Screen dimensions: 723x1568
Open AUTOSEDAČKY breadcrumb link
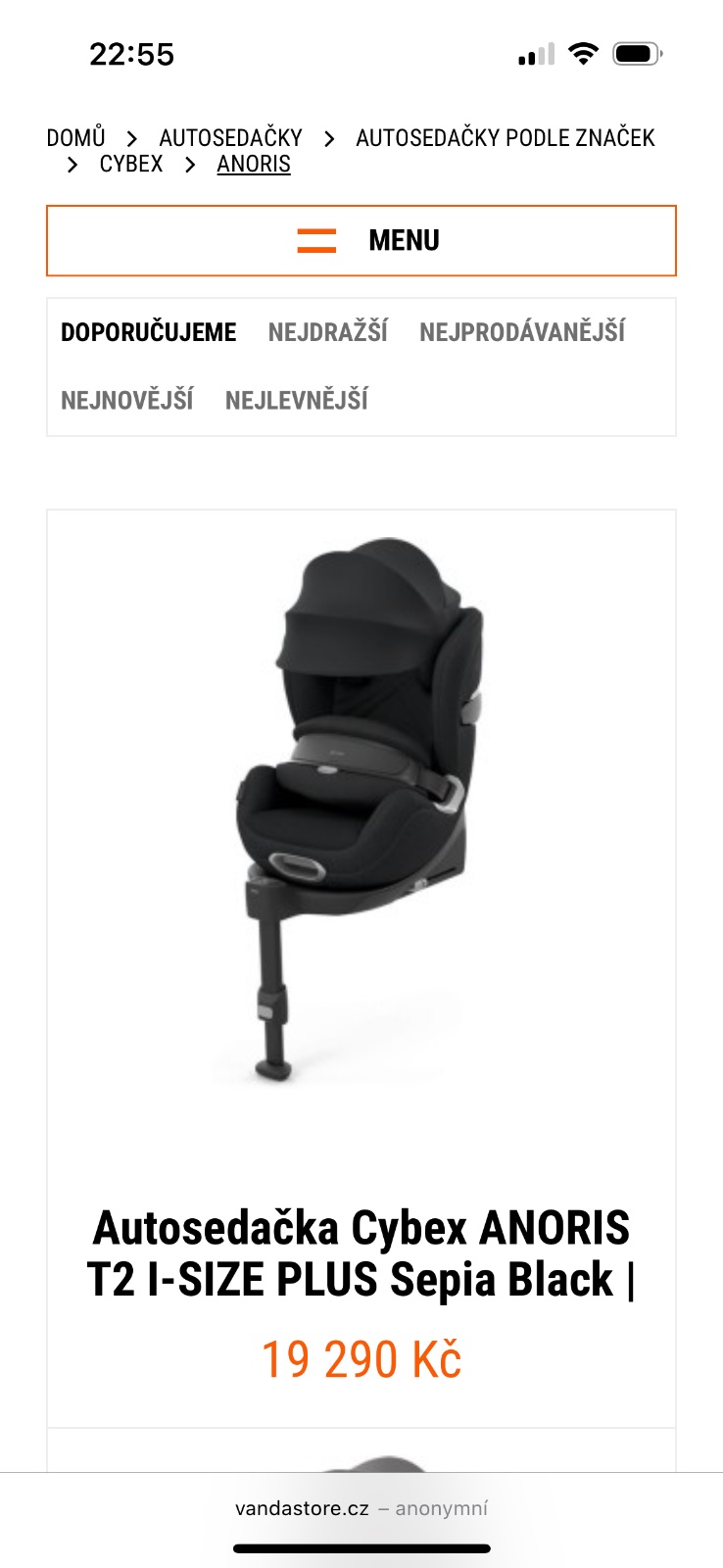[230, 138]
